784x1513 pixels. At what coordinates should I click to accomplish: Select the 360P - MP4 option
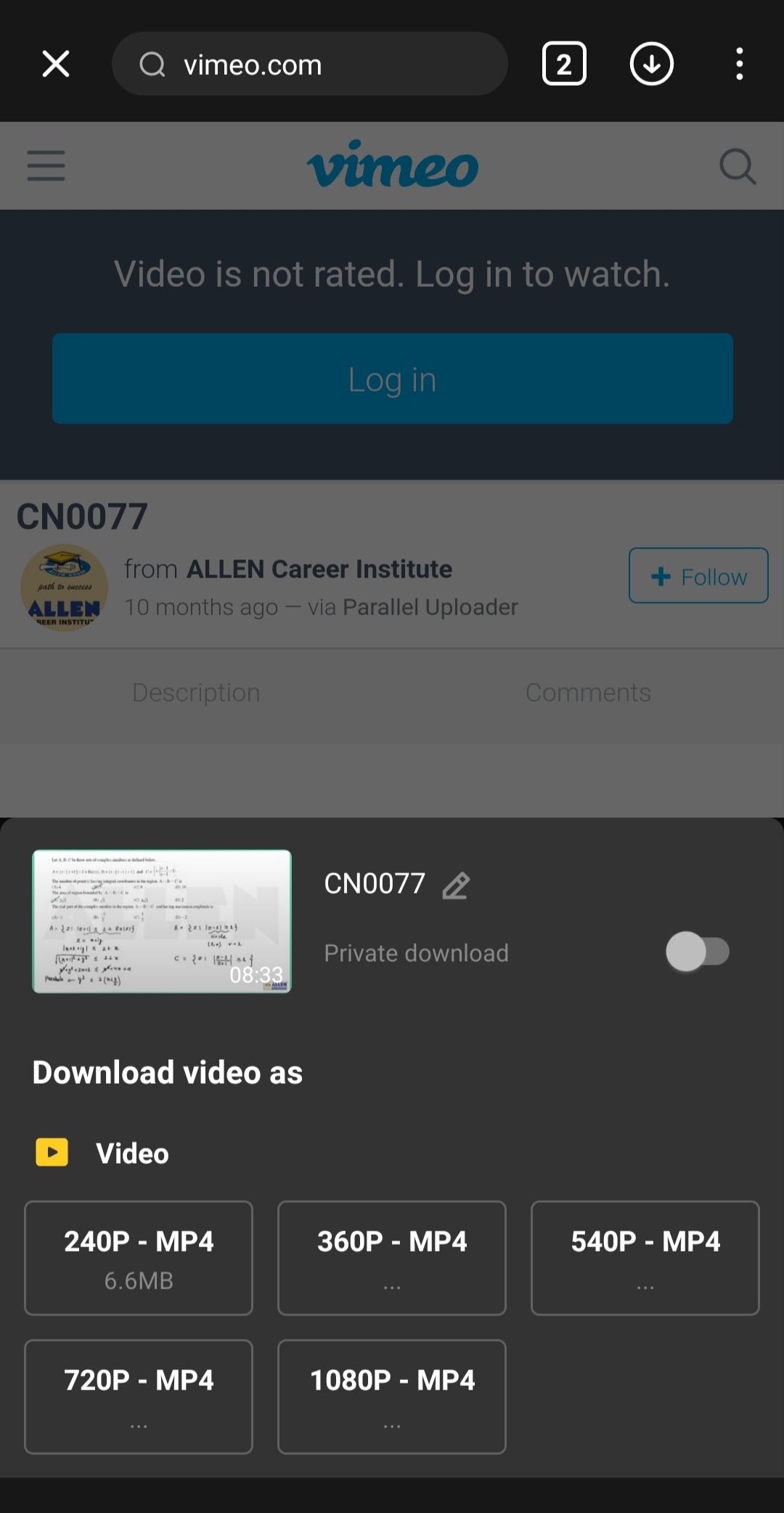pyautogui.click(x=392, y=1257)
